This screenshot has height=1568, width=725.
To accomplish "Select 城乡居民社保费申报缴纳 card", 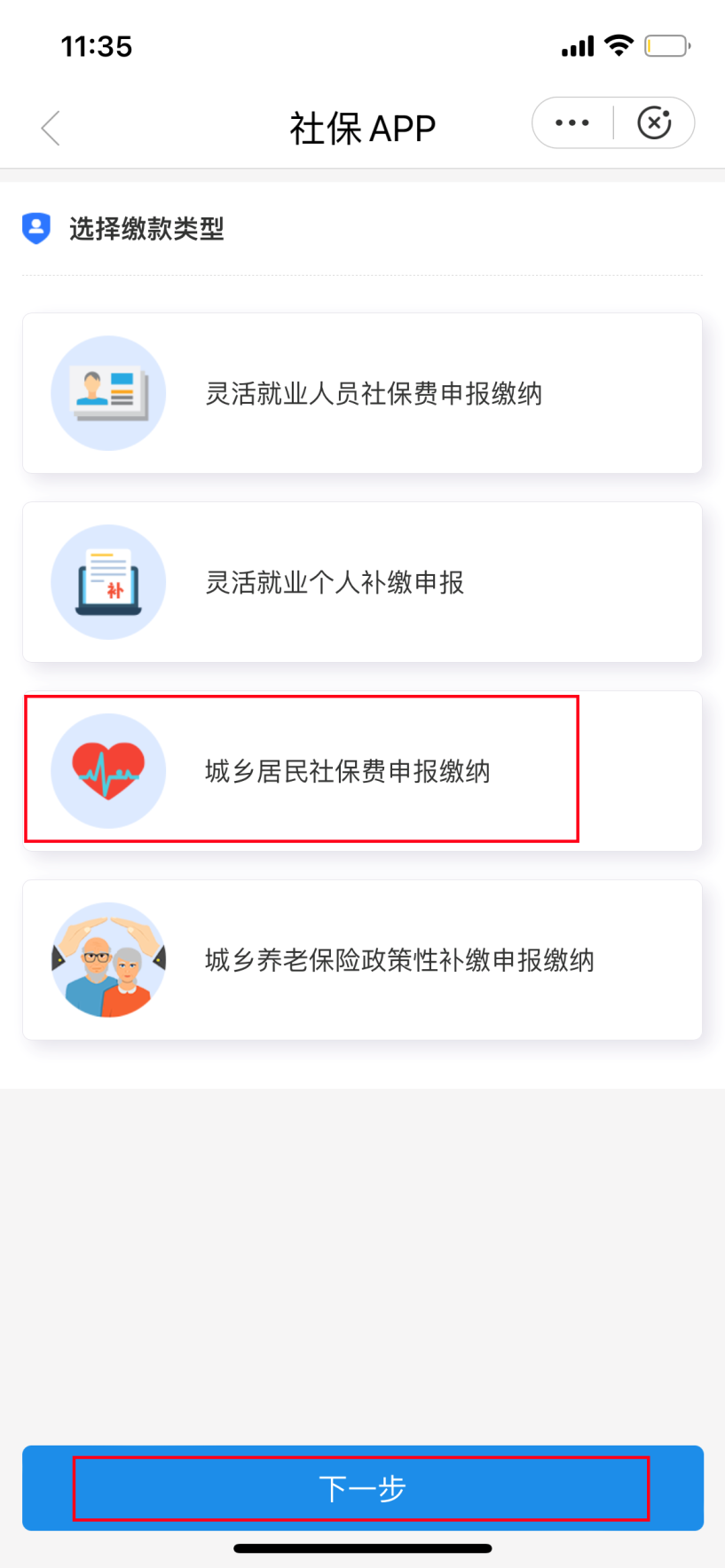I will click(362, 771).
